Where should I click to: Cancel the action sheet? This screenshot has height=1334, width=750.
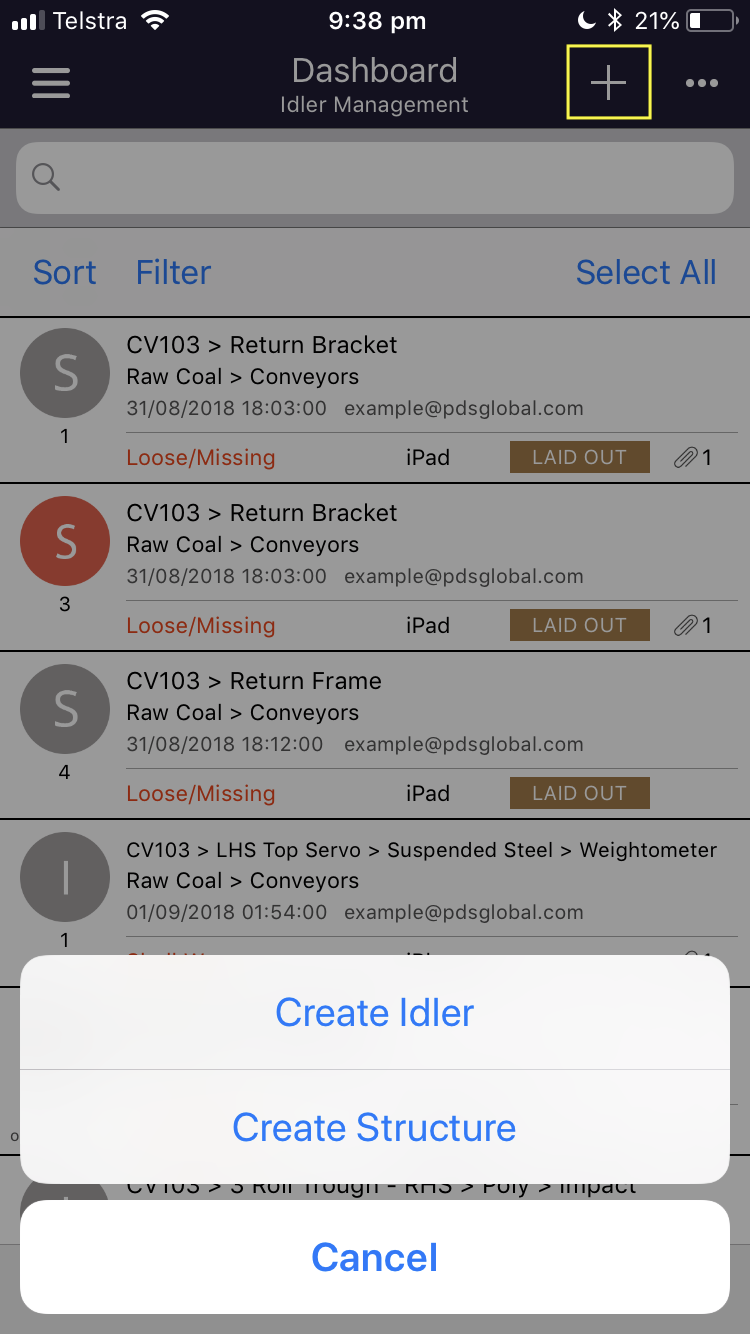tap(374, 1257)
